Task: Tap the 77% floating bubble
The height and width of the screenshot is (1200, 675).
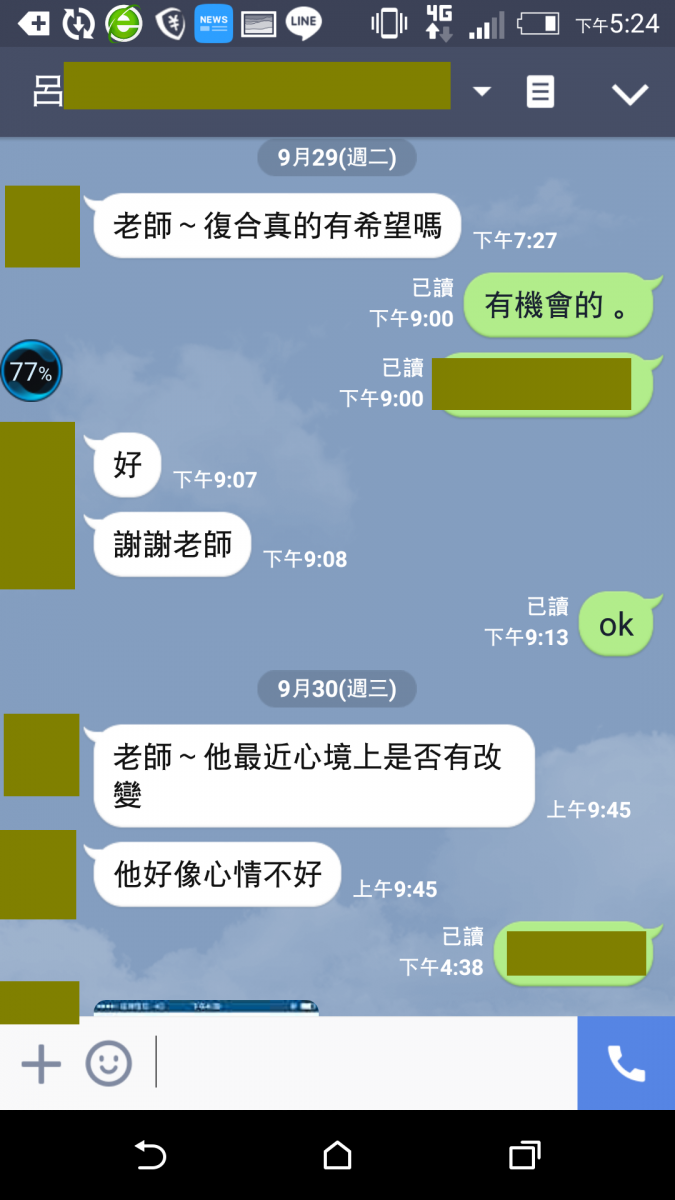Action: 31,372
